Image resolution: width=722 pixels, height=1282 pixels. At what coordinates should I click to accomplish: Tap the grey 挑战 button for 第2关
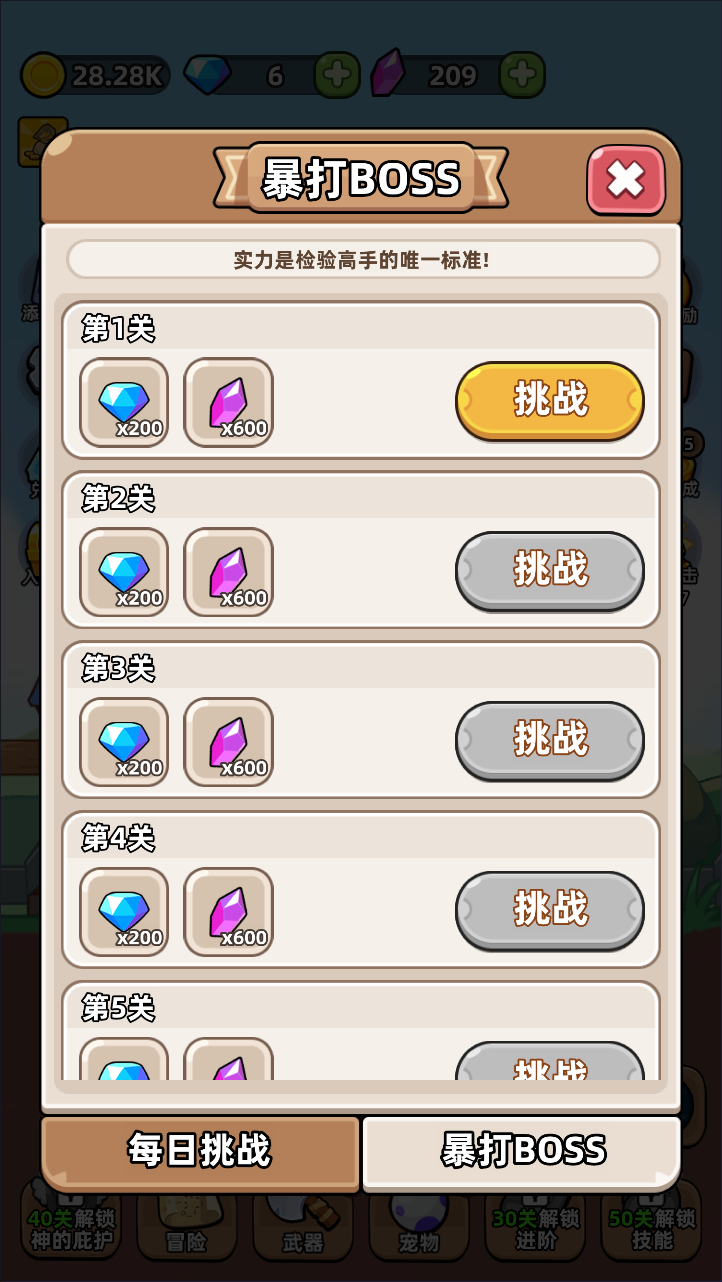tap(549, 570)
